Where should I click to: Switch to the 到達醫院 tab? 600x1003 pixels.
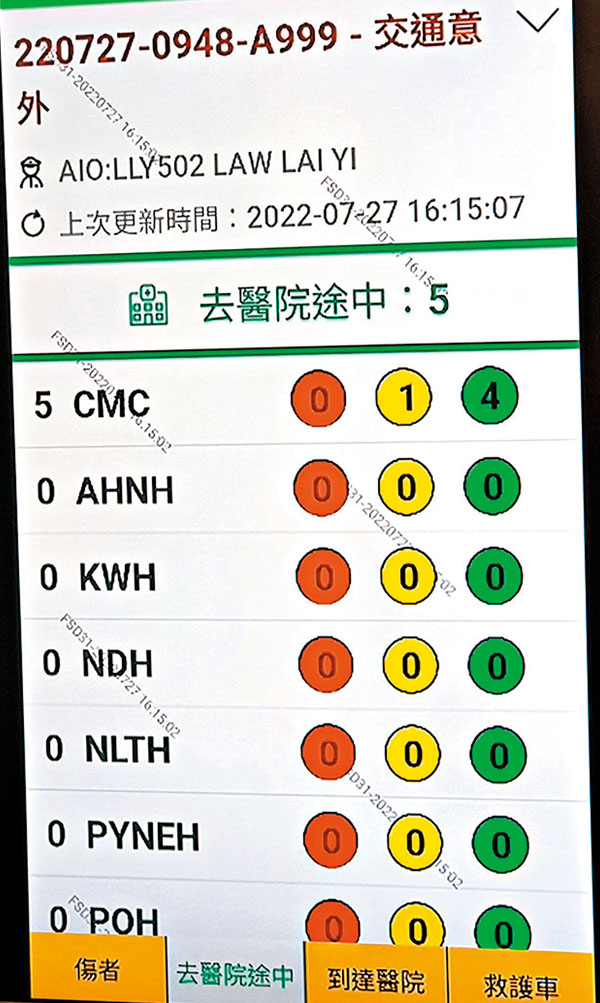[x=375, y=975]
